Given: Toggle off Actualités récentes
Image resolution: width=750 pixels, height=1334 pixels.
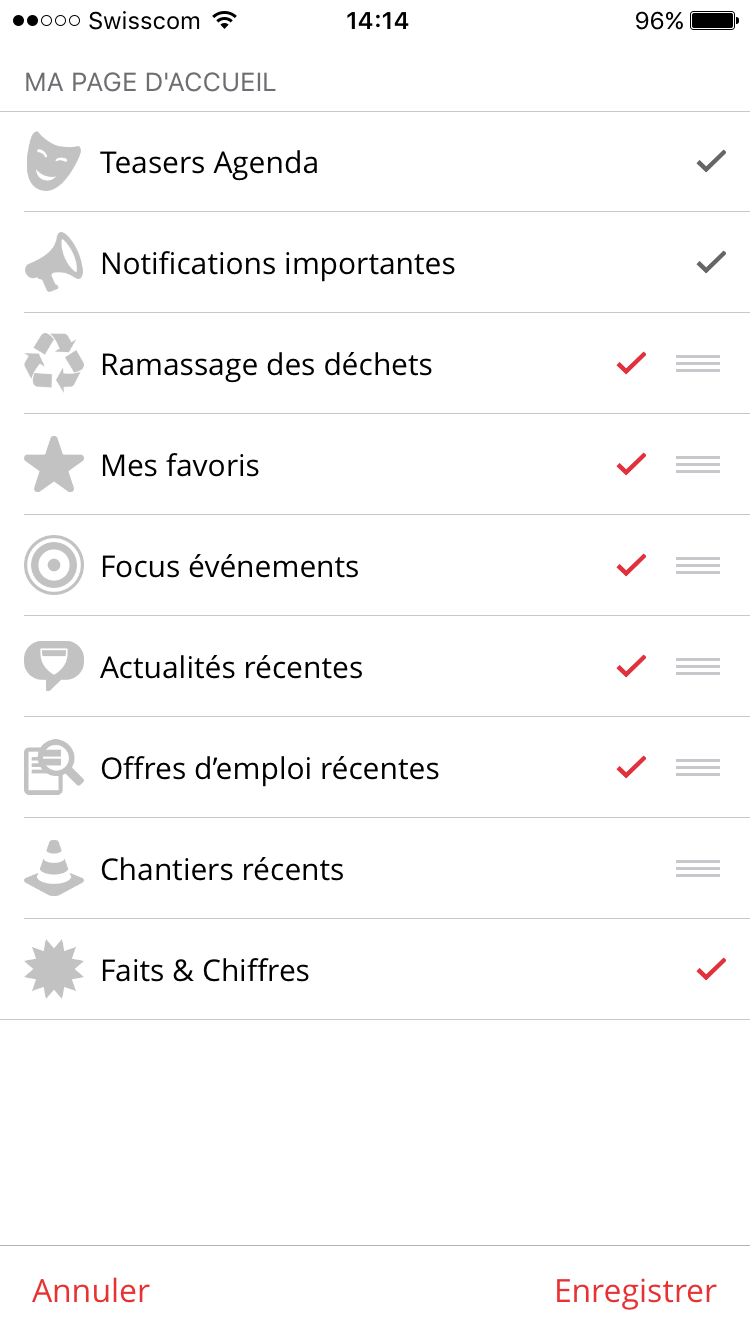Looking at the screenshot, I should tap(631, 667).
